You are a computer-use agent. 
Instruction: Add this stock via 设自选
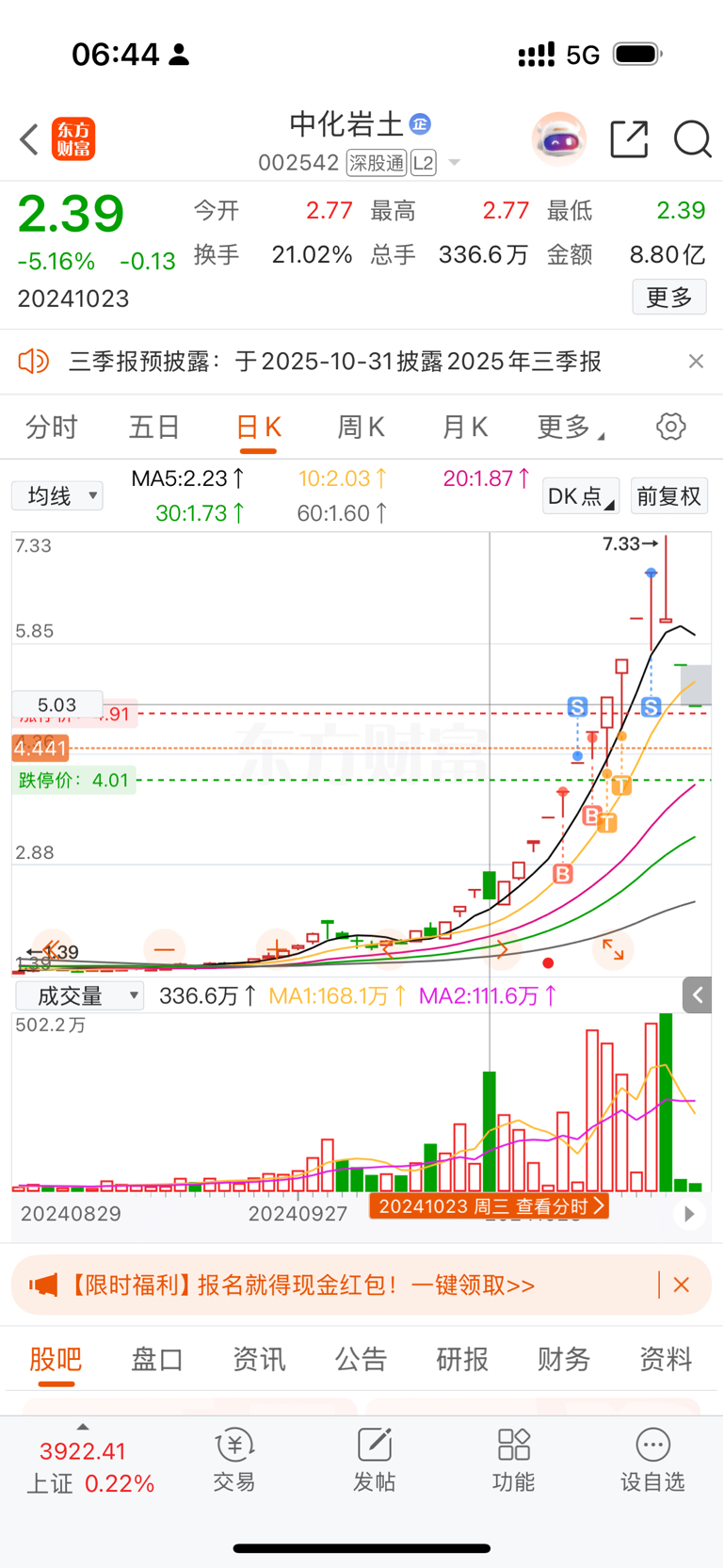652,1460
